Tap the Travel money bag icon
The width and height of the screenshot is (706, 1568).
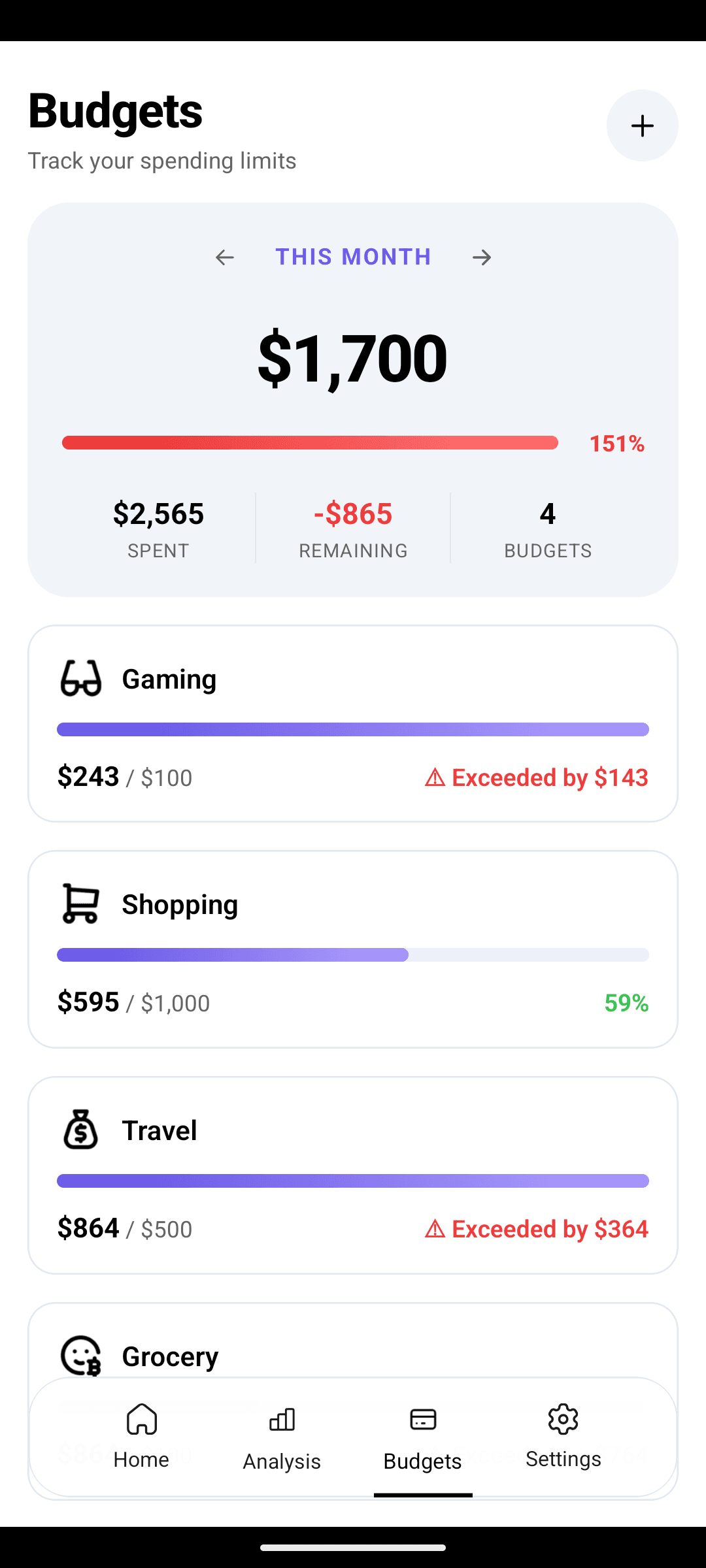(79, 1130)
